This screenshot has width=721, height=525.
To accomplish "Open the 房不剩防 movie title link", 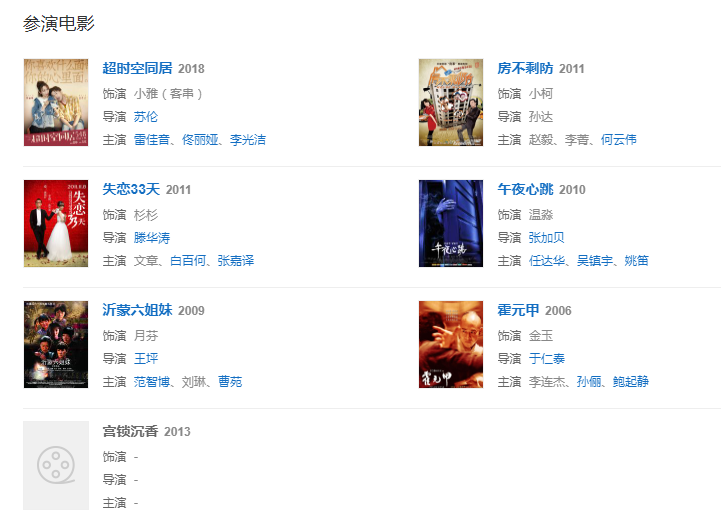I will [525, 68].
